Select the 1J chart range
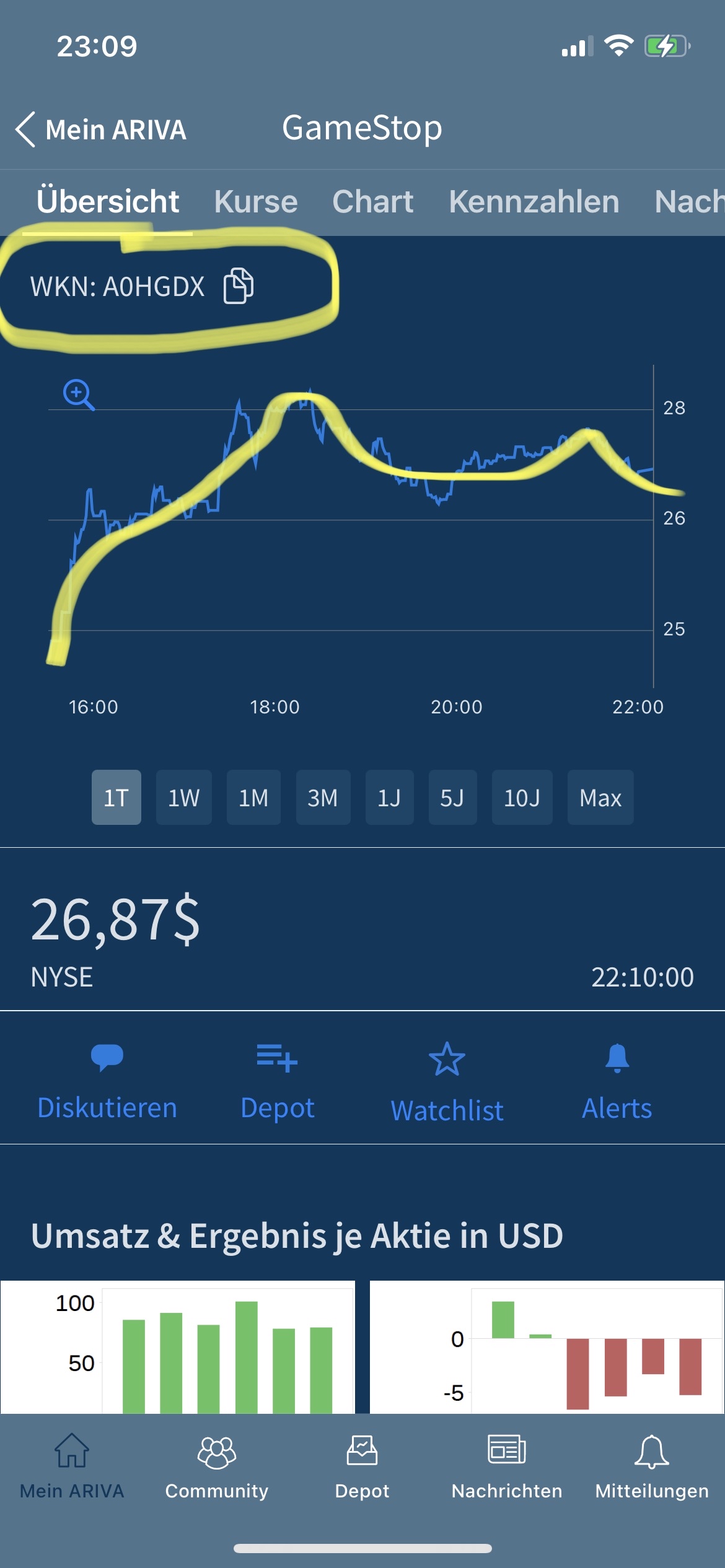This screenshot has height=1568, width=725. pyautogui.click(x=389, y=798)
